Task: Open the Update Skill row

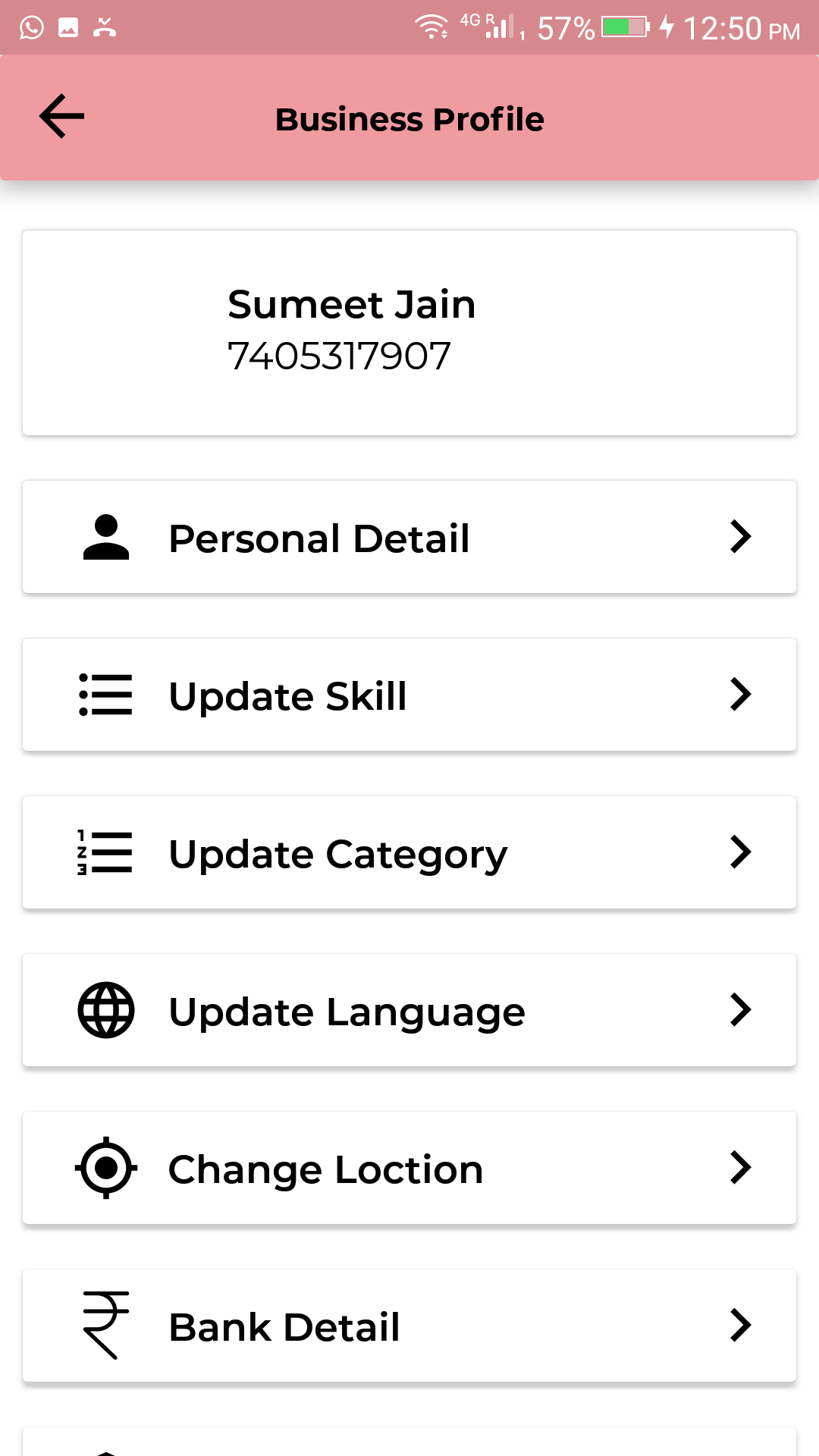Action: [409, 695]
